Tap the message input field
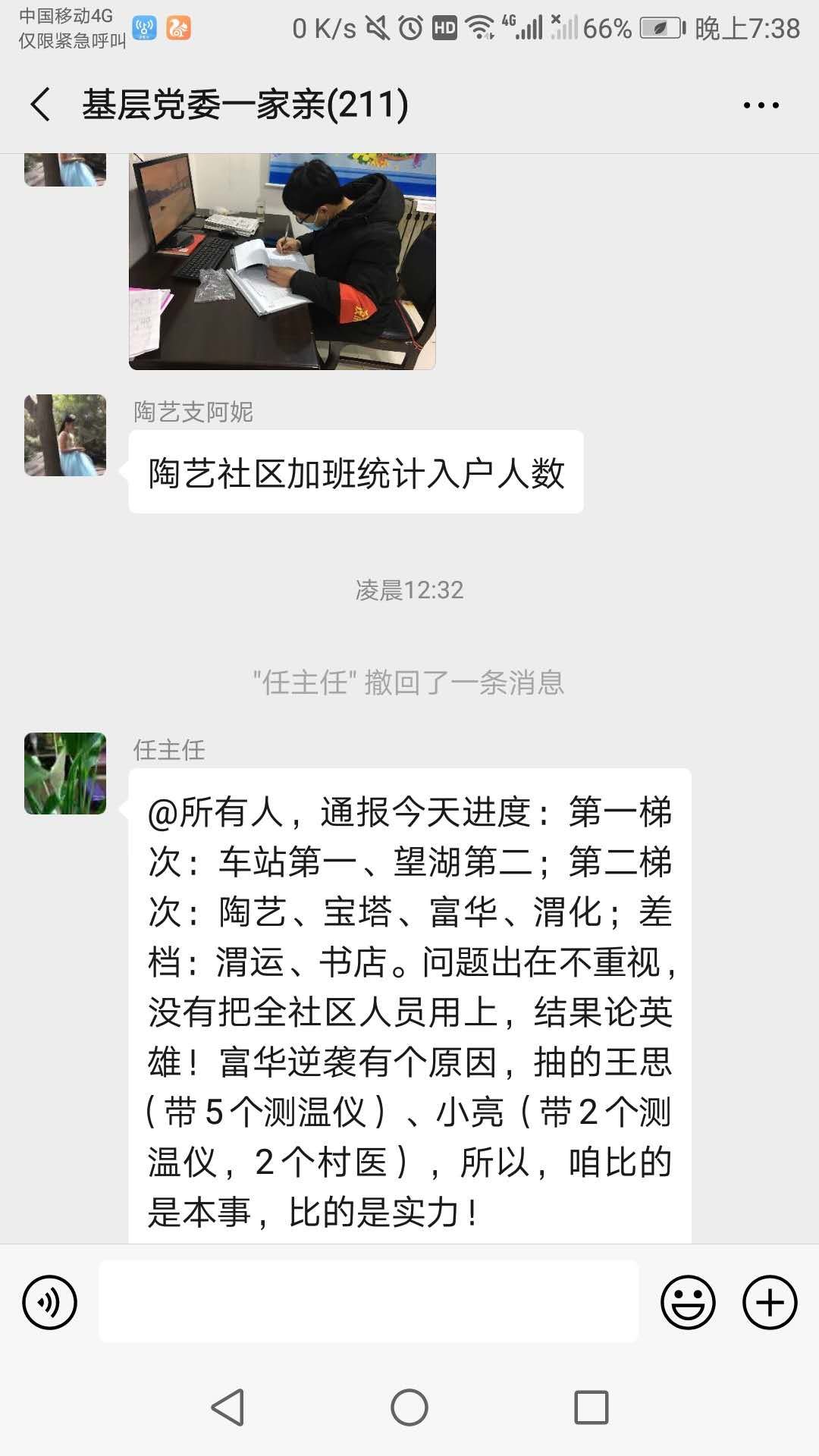 coord(369,1301)
